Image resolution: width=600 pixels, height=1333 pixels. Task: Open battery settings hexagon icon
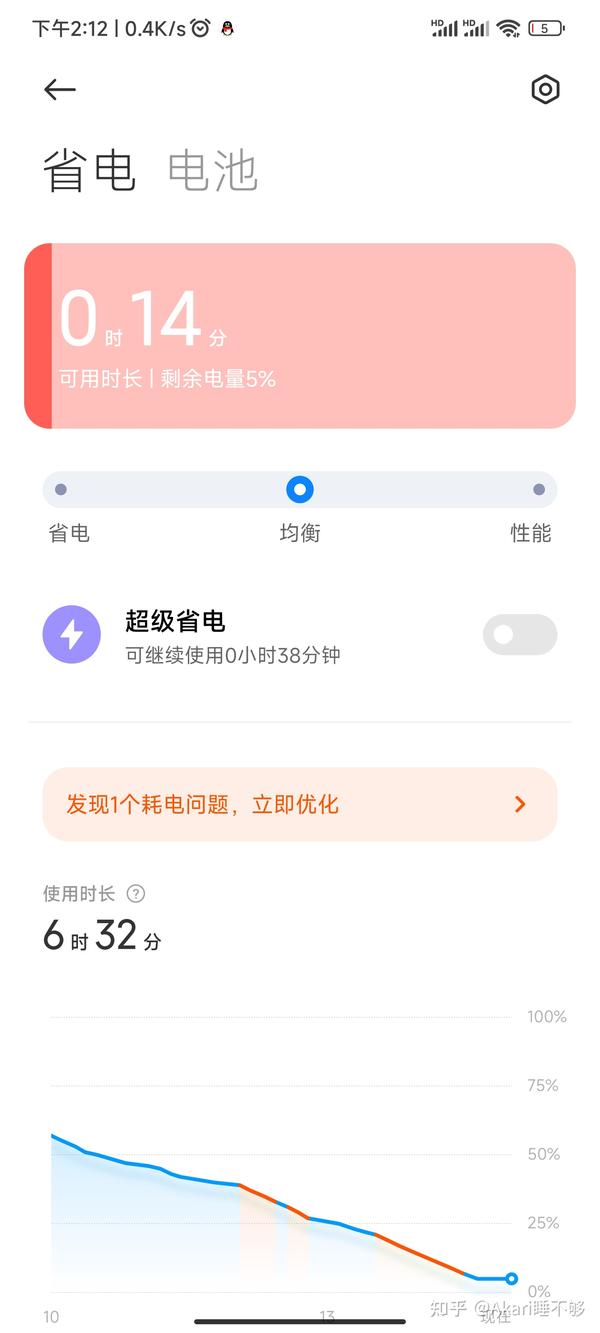(x=545, y=89)
